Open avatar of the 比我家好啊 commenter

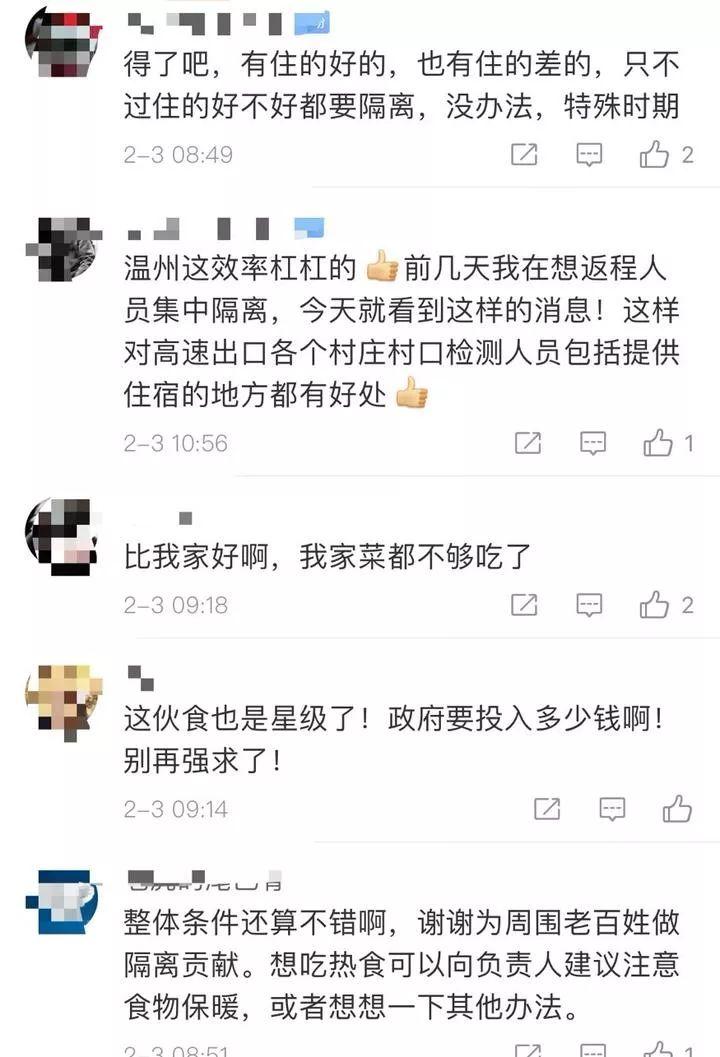[62, 536]
